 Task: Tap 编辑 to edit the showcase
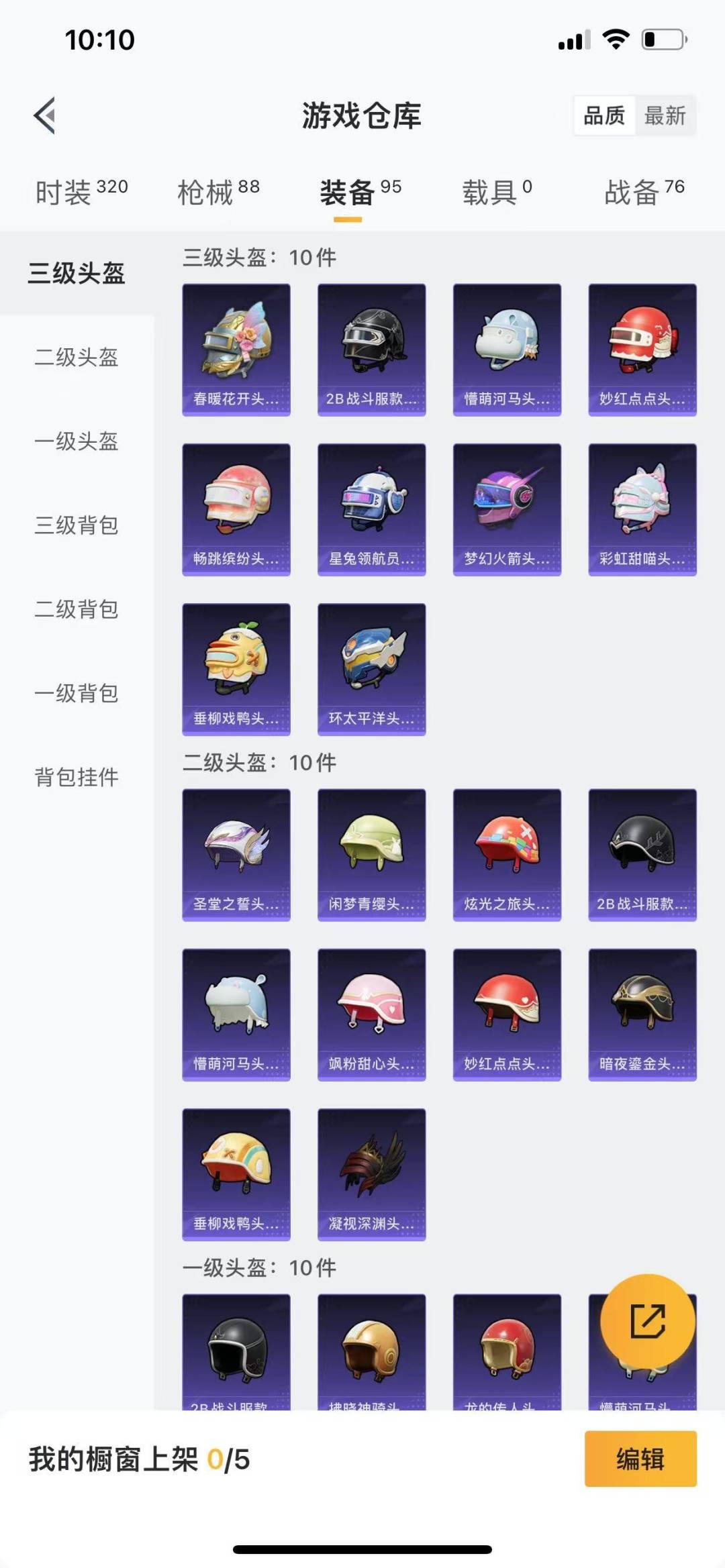[x=640, y=1459]
